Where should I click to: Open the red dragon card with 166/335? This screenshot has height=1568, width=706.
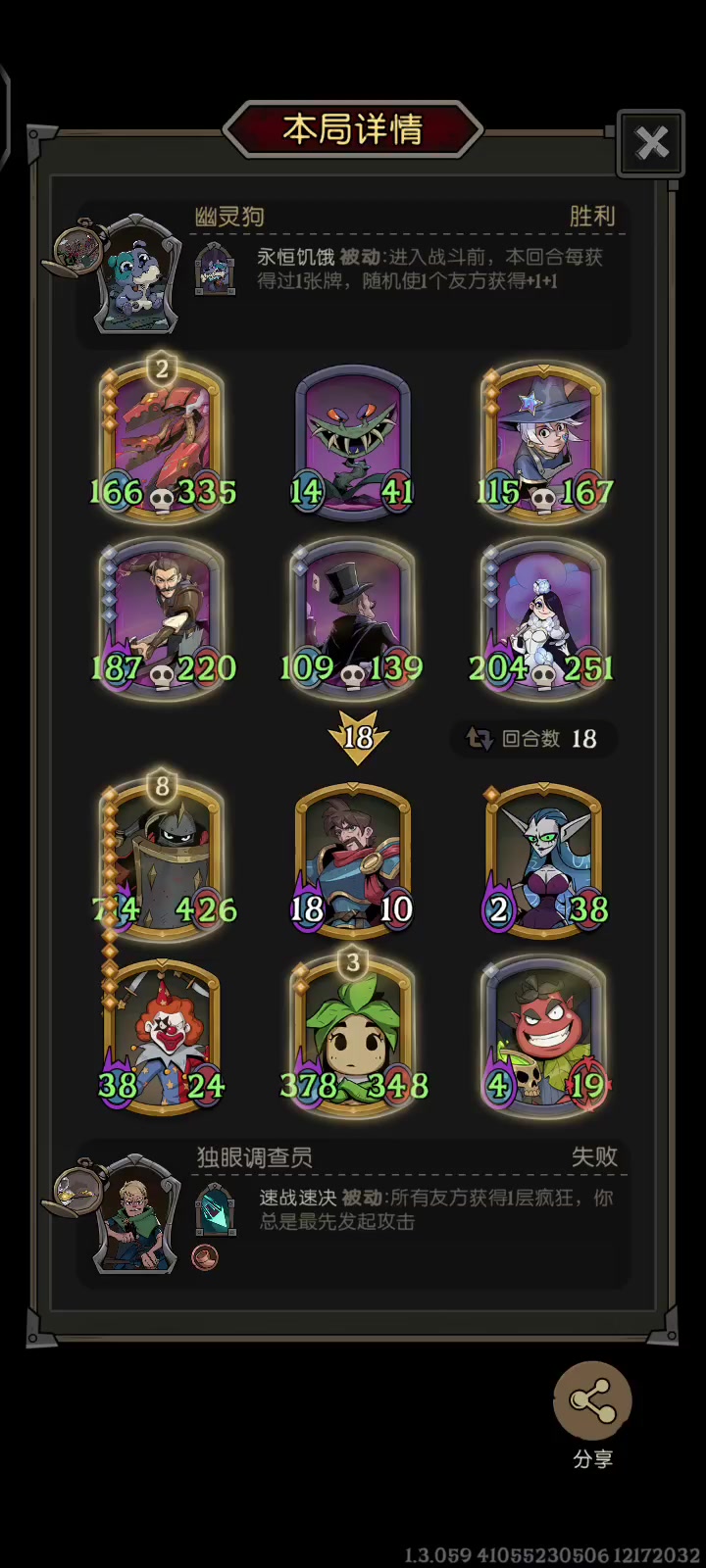[163, 441]
